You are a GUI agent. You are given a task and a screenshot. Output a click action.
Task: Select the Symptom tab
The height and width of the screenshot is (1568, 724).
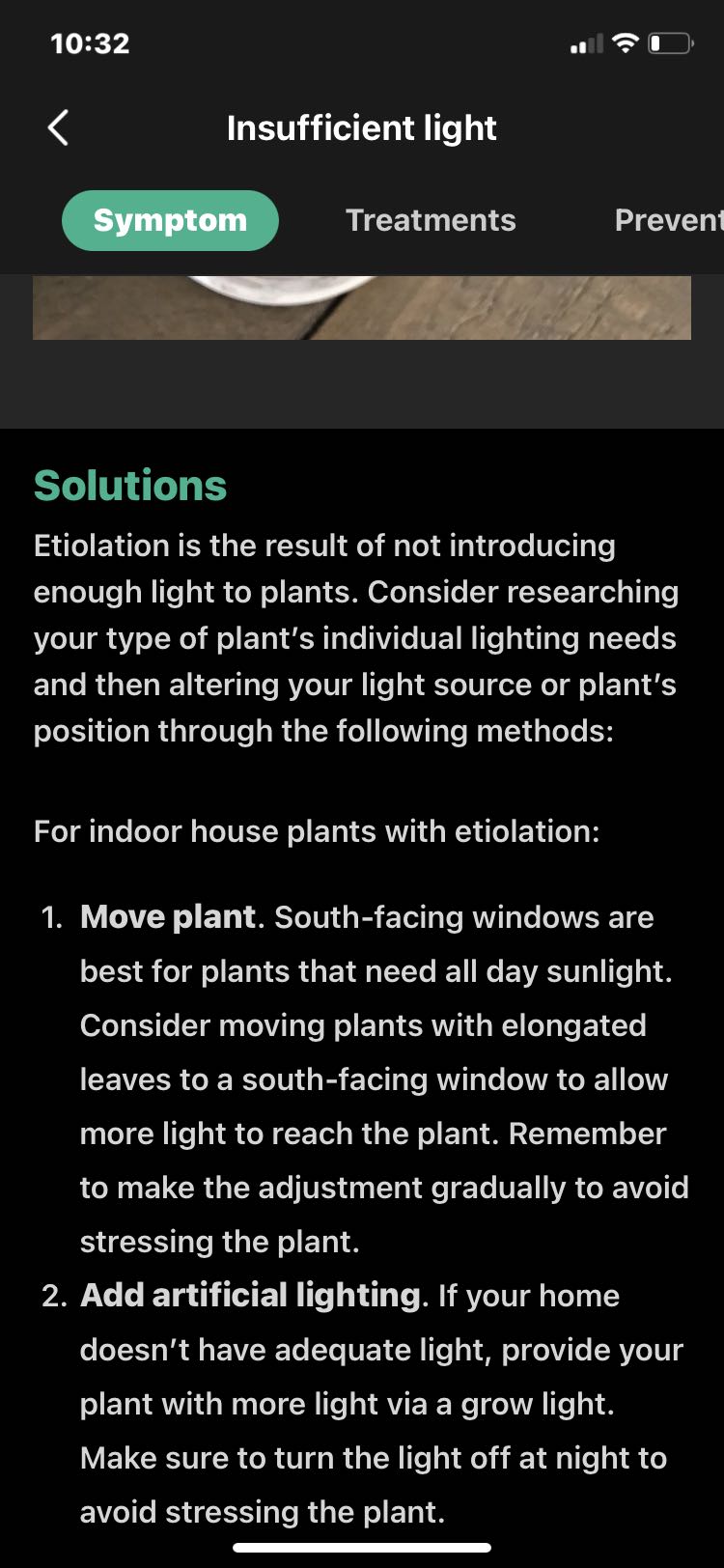pos(170,220)
